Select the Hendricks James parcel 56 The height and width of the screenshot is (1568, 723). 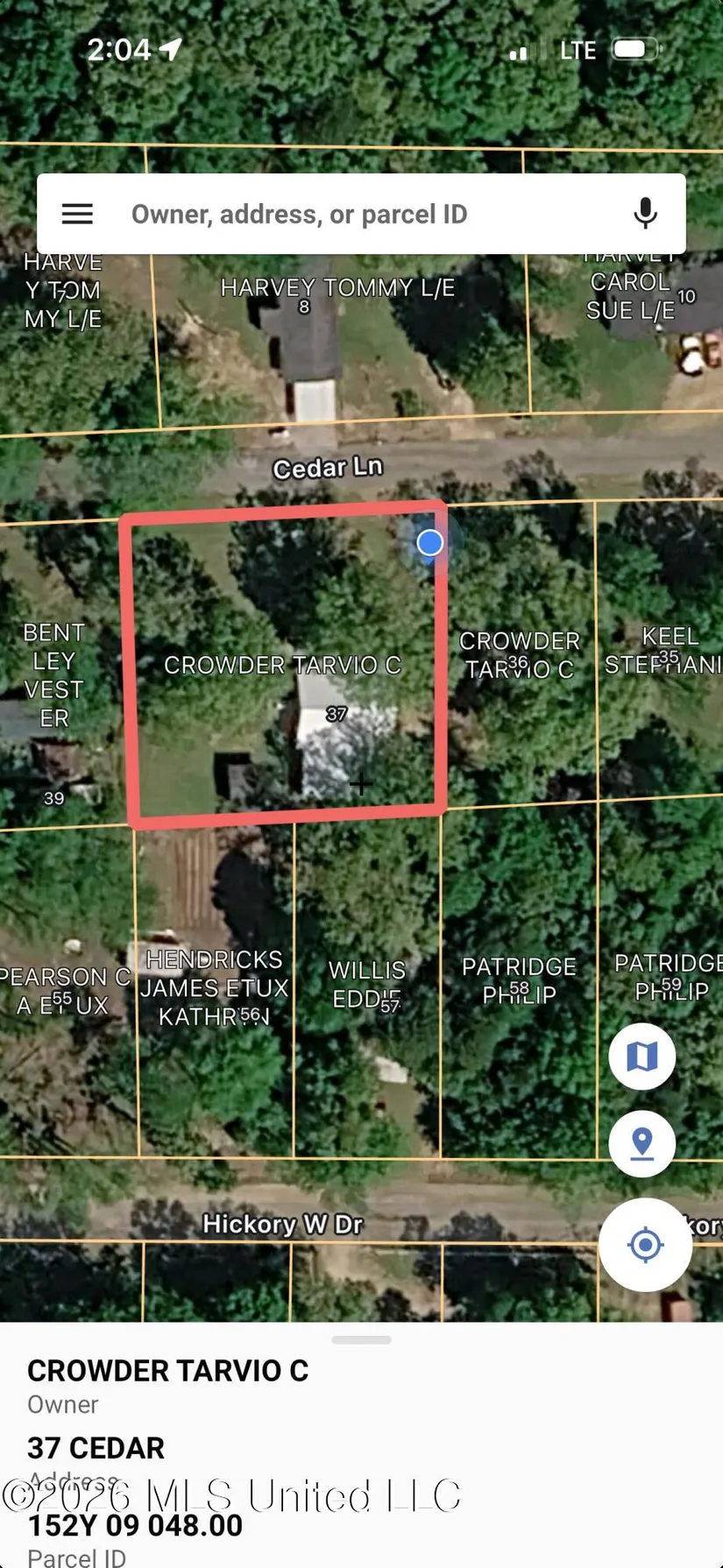(x=215, y=988)
